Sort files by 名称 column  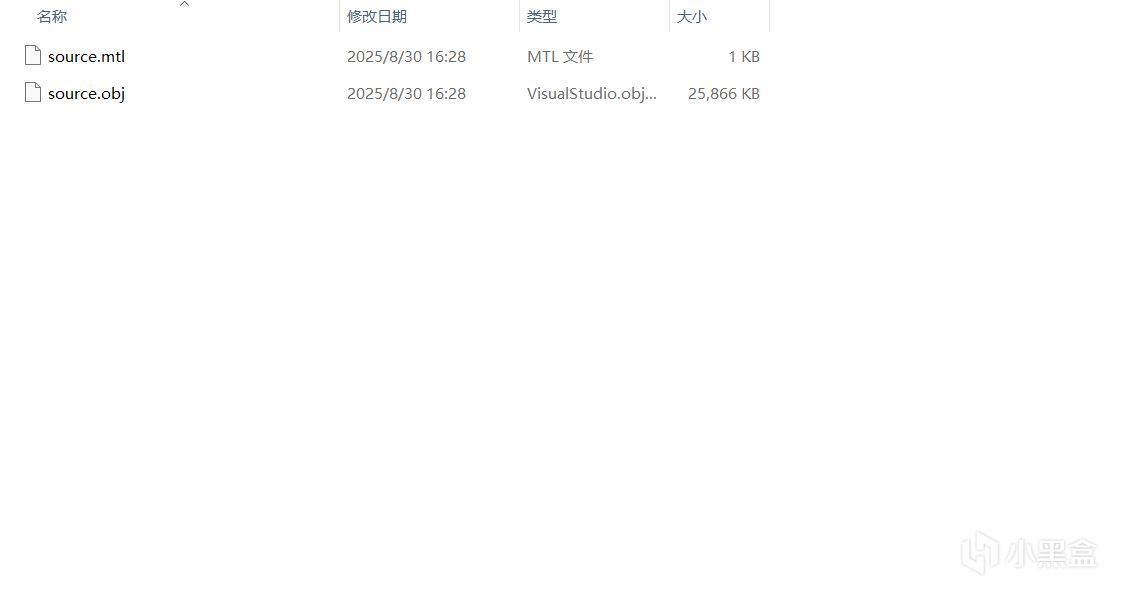tap(52, 16)
